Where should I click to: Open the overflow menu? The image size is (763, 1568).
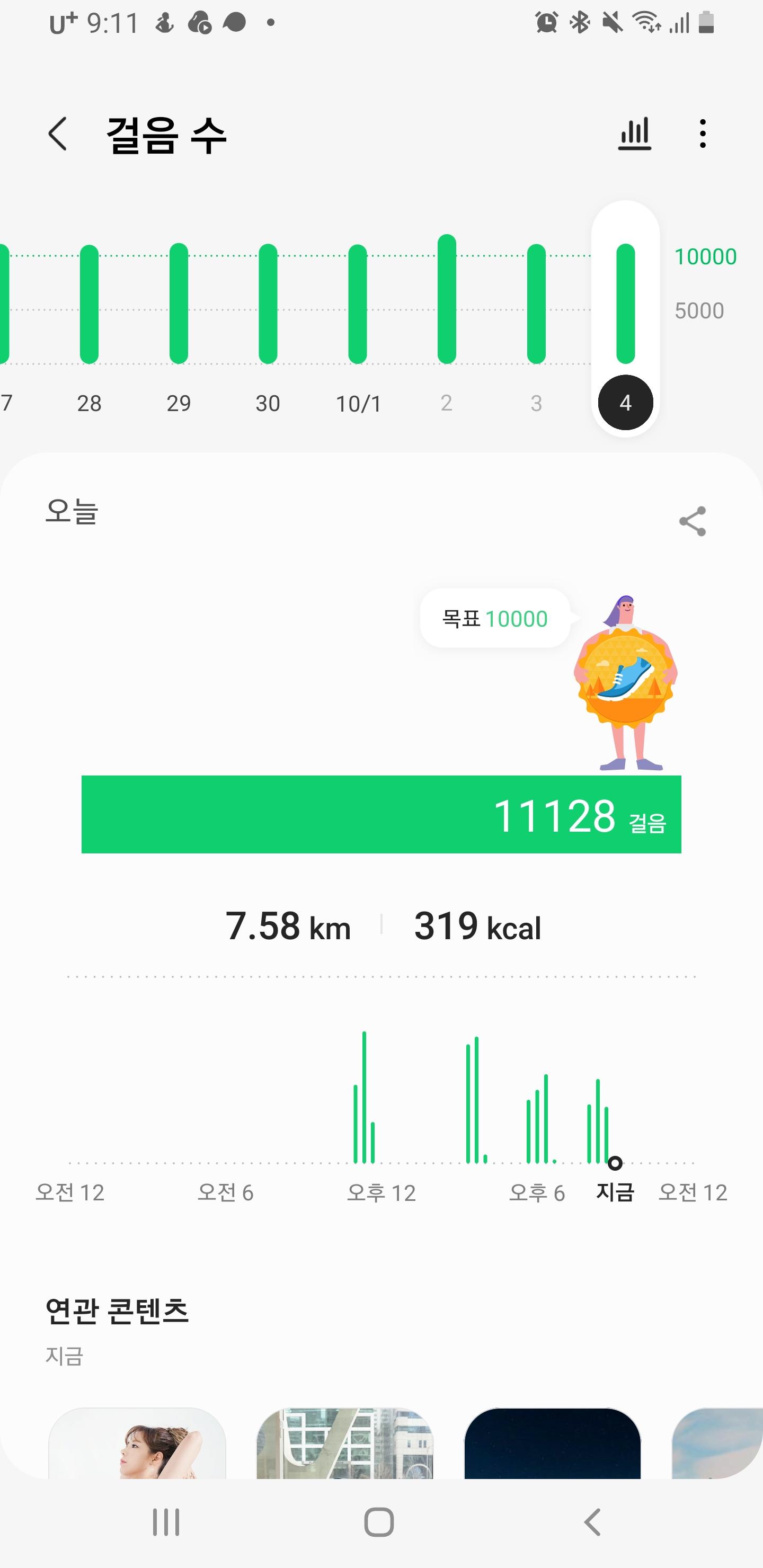(703, 134)
